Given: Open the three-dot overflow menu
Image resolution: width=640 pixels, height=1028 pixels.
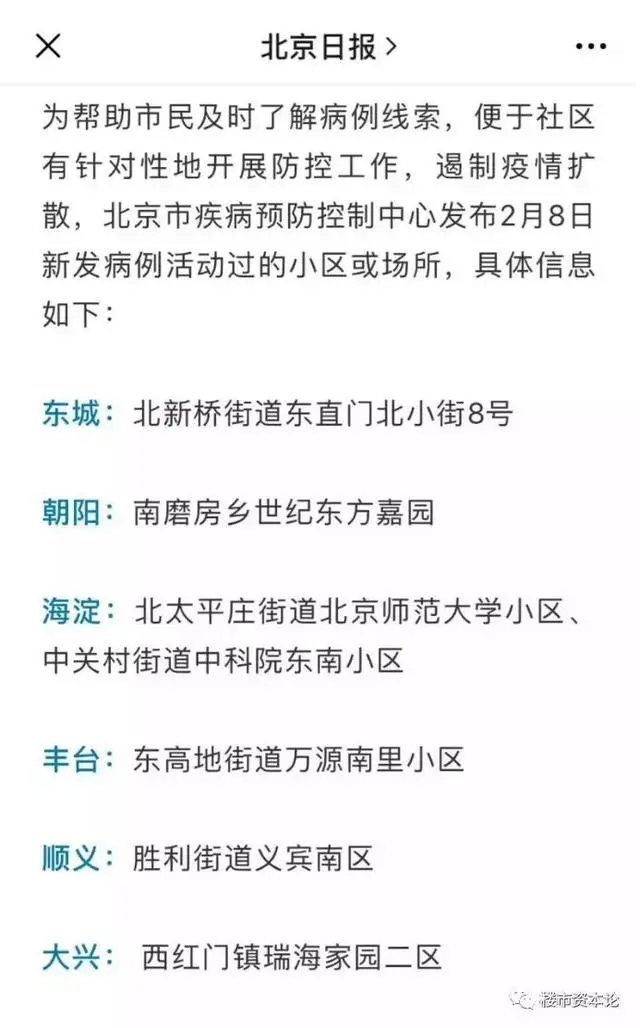Looking at the screenshot, I should click(590, 47).
